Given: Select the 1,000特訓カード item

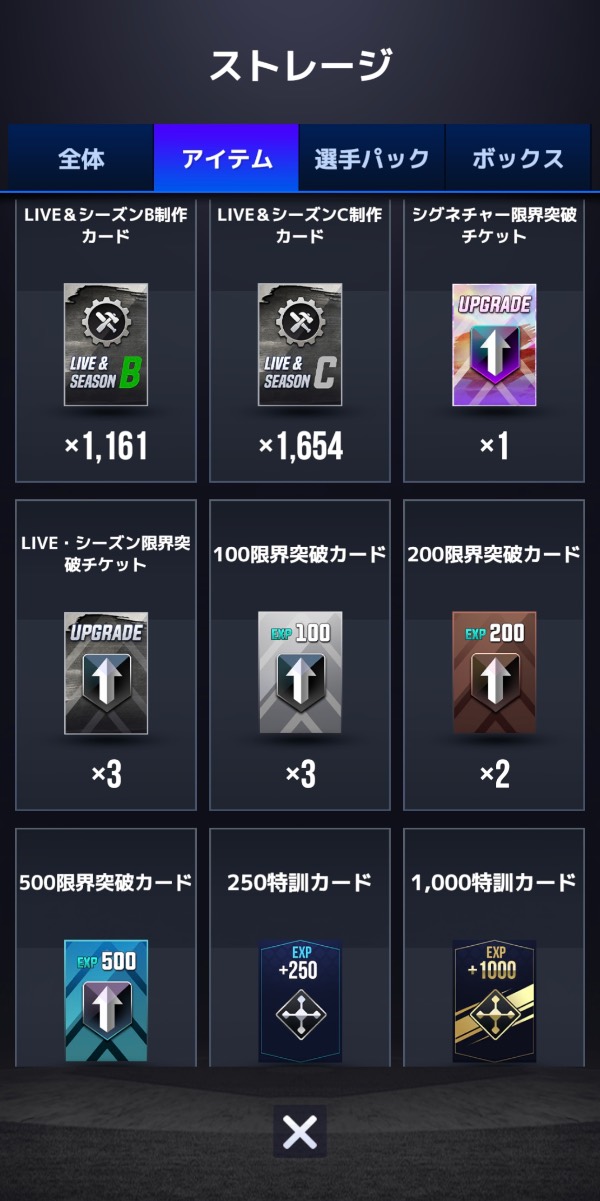Looking at the screenshot, I should coord(494,1000).
